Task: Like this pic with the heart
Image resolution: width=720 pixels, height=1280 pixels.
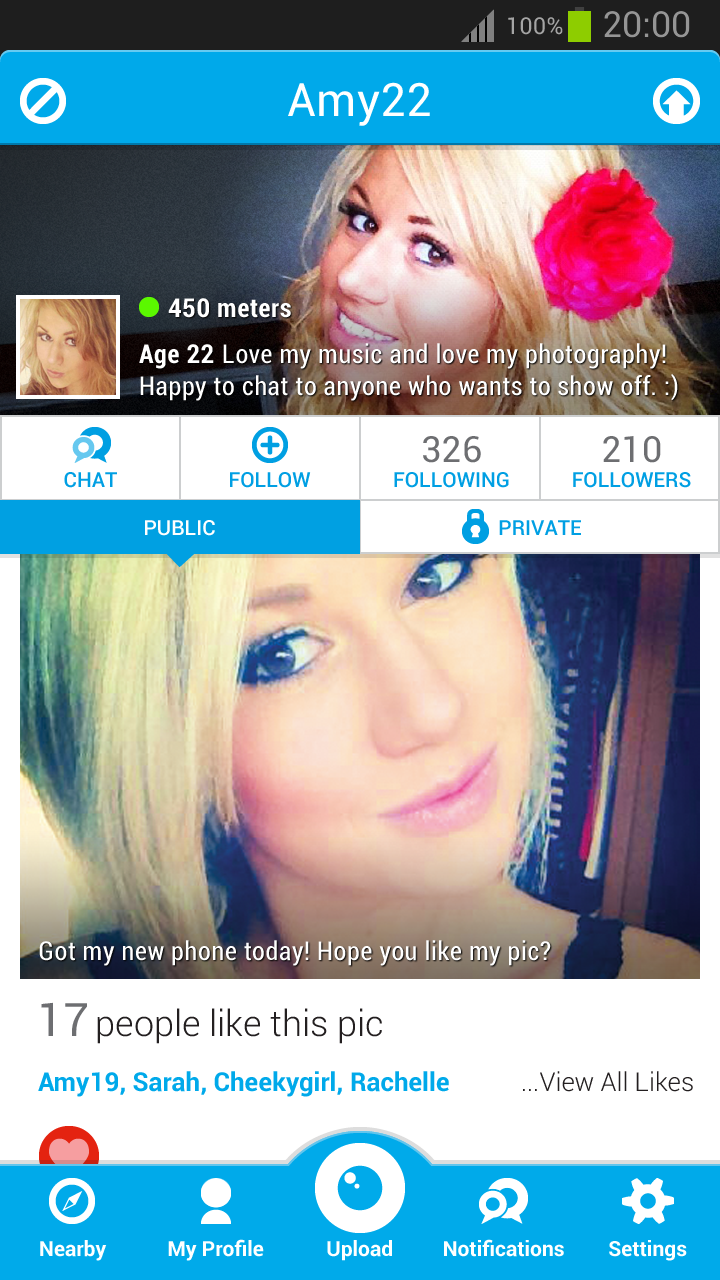Action: point(69,1148)
